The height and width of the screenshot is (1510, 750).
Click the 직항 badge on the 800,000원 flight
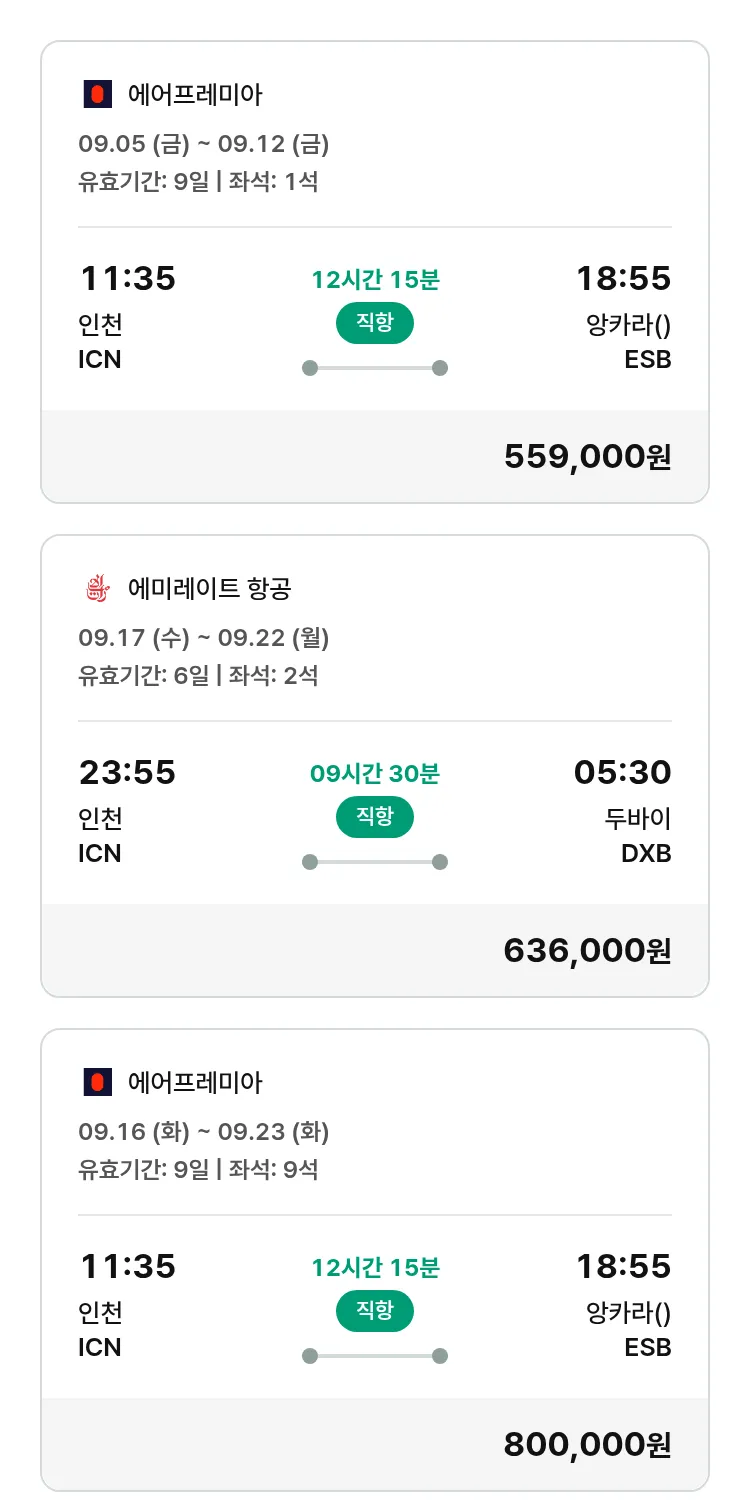tap(374, 1311)
